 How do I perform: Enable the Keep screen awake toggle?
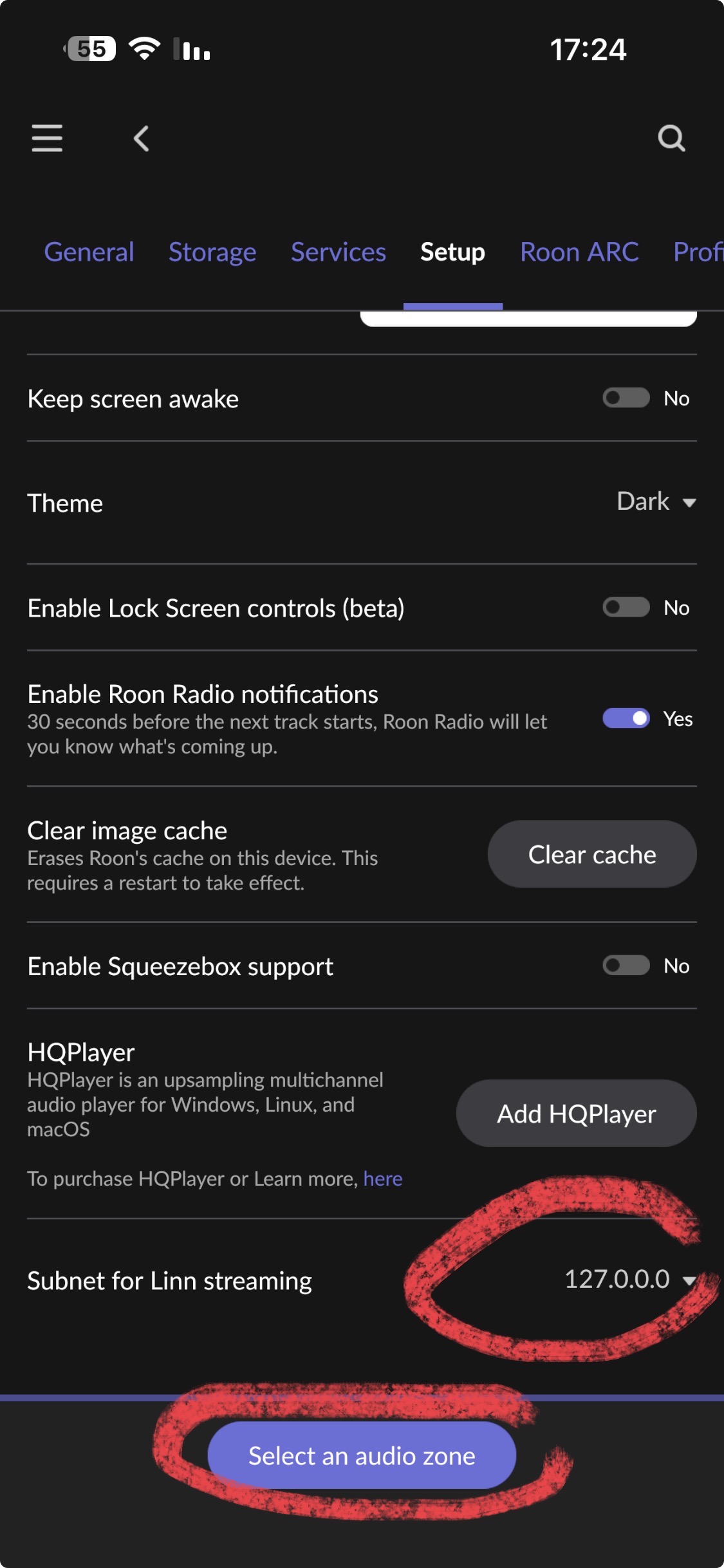(x=624, y=398)
